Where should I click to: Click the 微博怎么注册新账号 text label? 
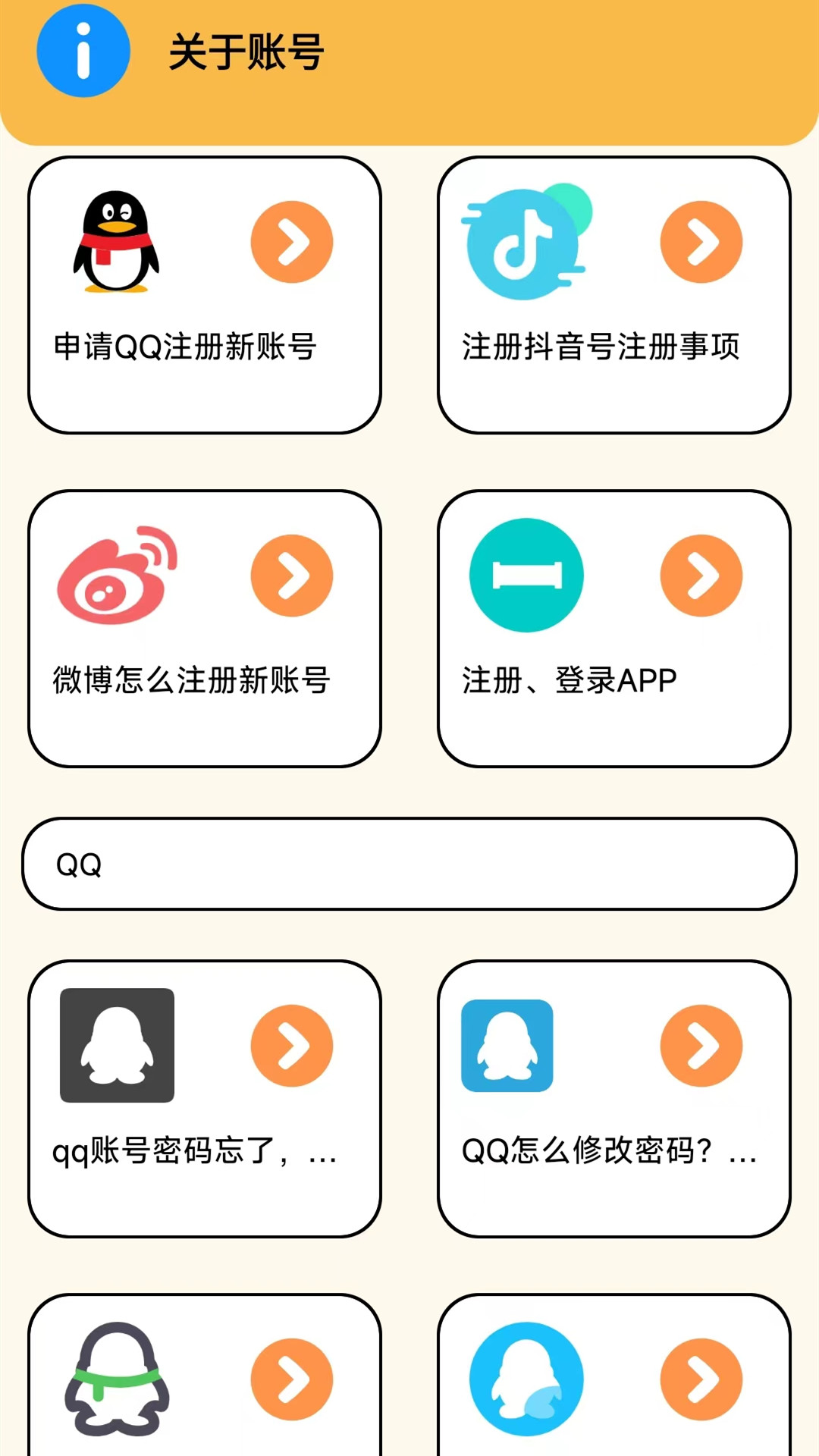click(x=190, y=680)
